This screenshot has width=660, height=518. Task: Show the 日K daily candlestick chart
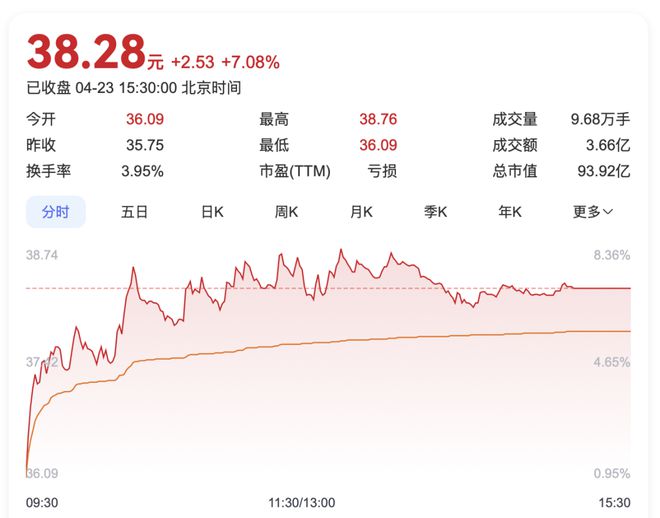(x=212, y=212)
